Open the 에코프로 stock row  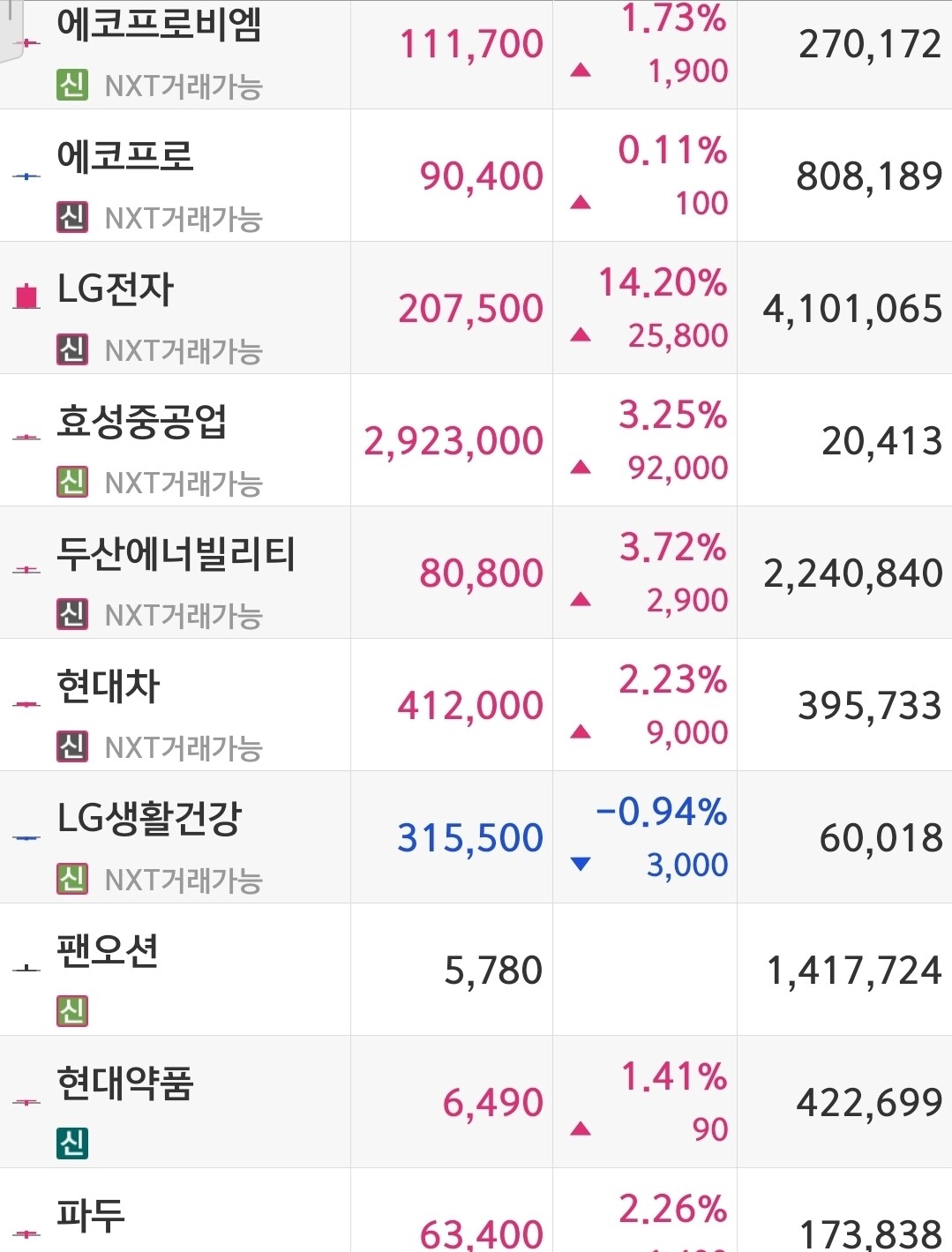pos(476,176)
